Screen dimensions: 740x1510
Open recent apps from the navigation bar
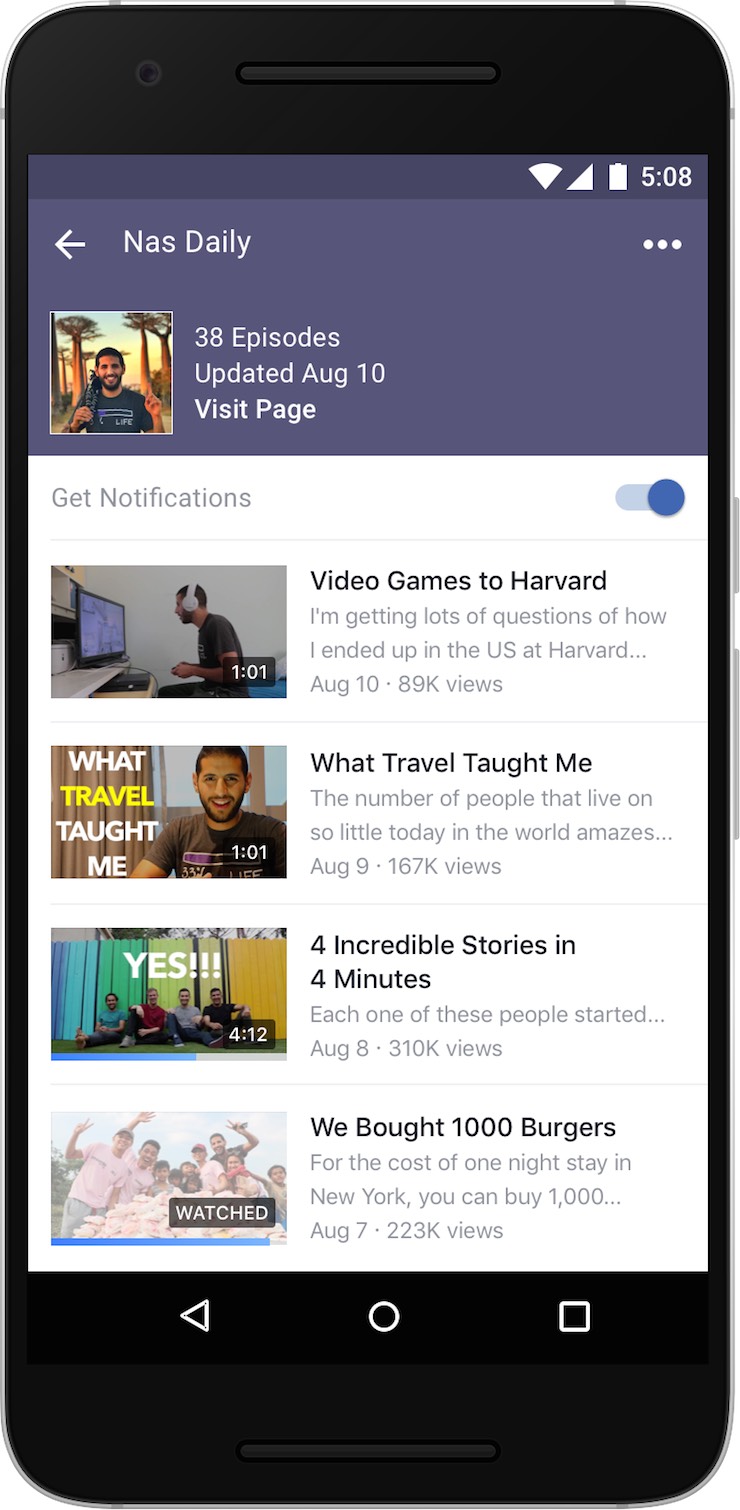point(574,1316)
